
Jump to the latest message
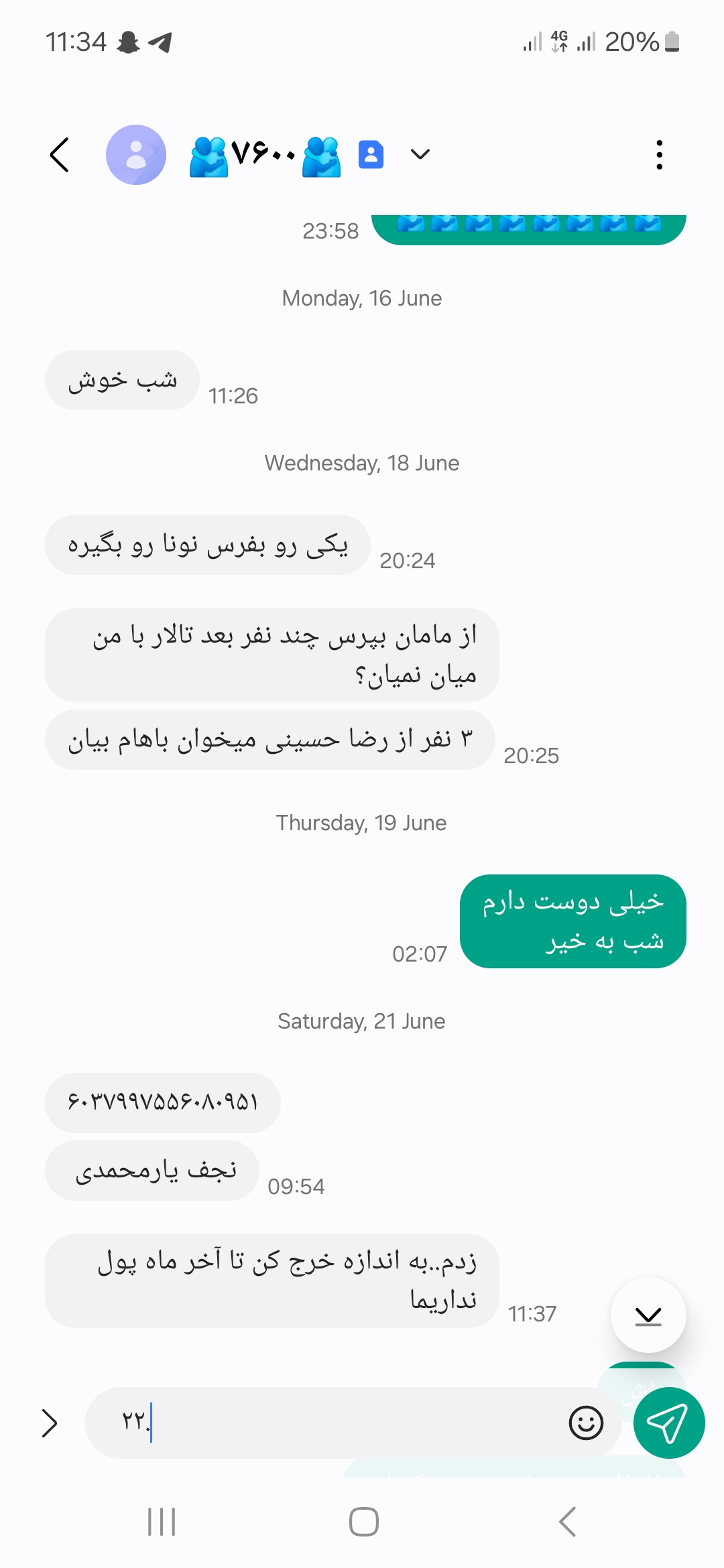[648, 1316]
